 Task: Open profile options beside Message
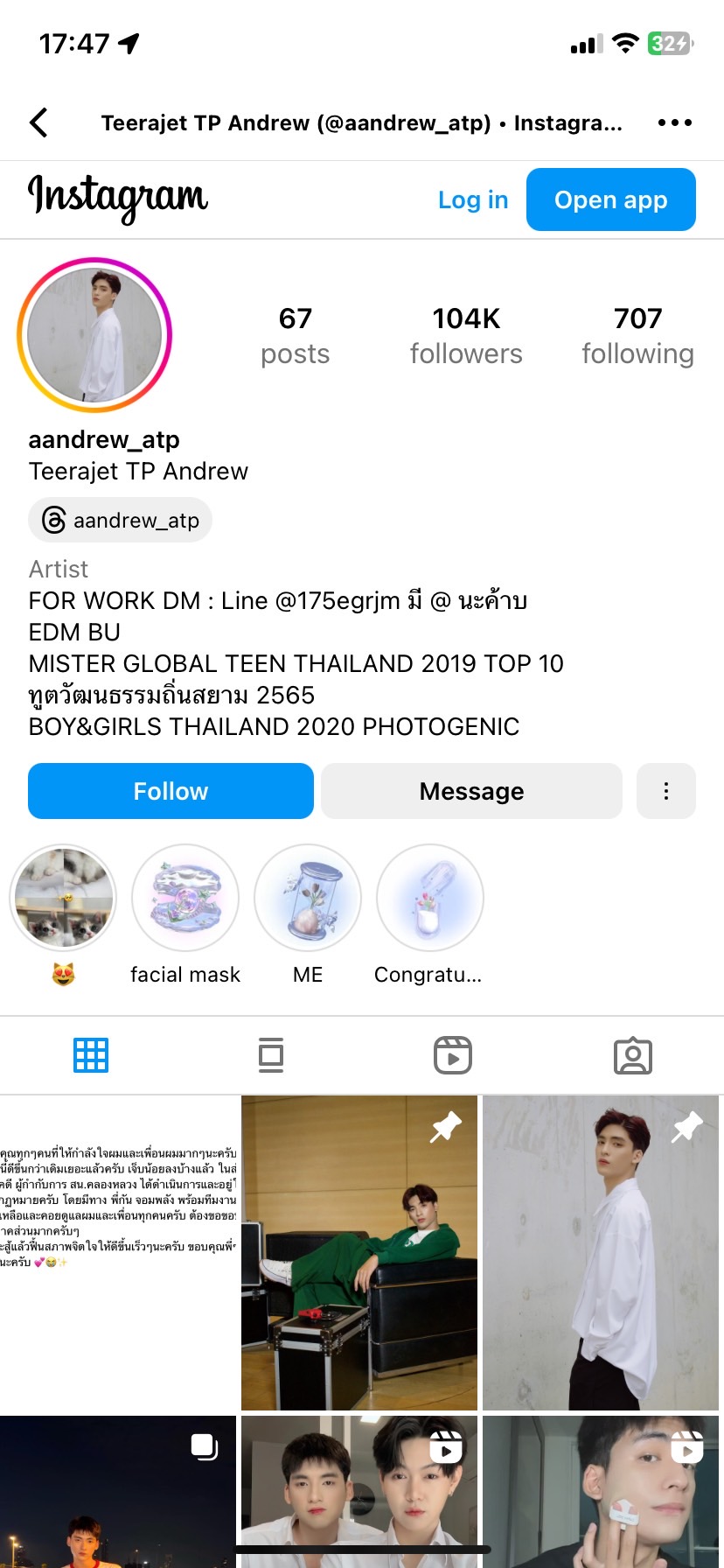point(665,791)
